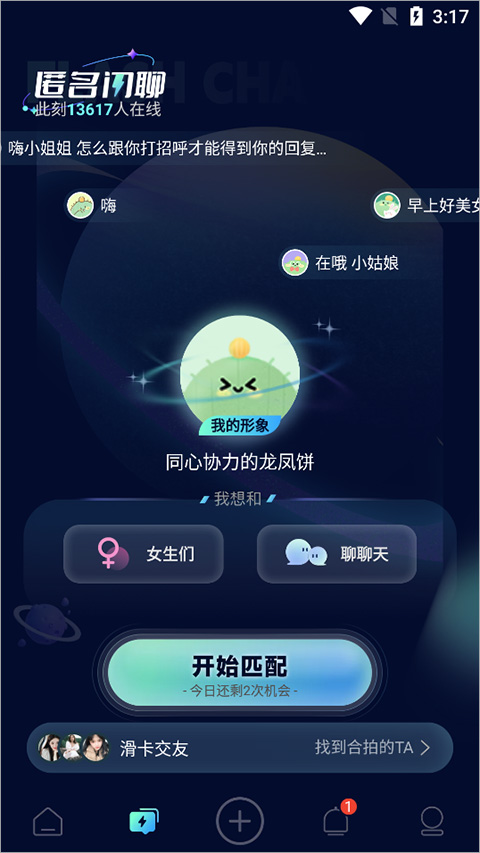Go to the home tab

coord(48,820)
